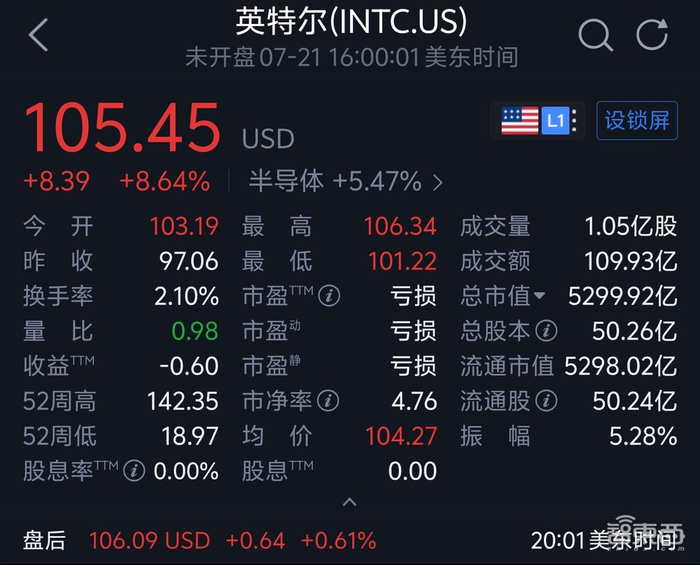The width and height of the screenshot is (700, 565).
Task: Refresh the INTC quote
Action: tap(652, 34)
